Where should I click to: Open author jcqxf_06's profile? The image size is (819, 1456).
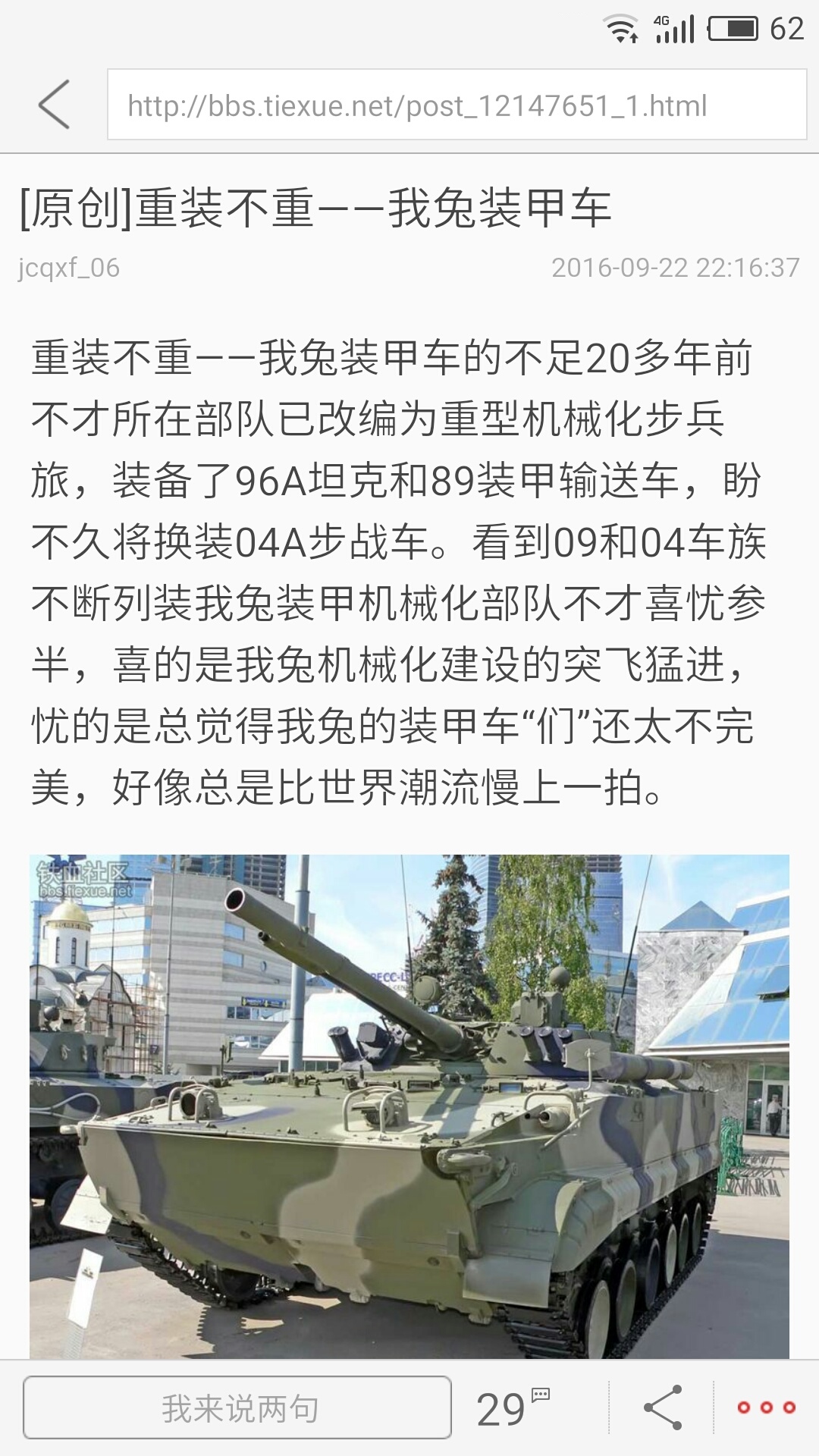[x=69, y=268]
